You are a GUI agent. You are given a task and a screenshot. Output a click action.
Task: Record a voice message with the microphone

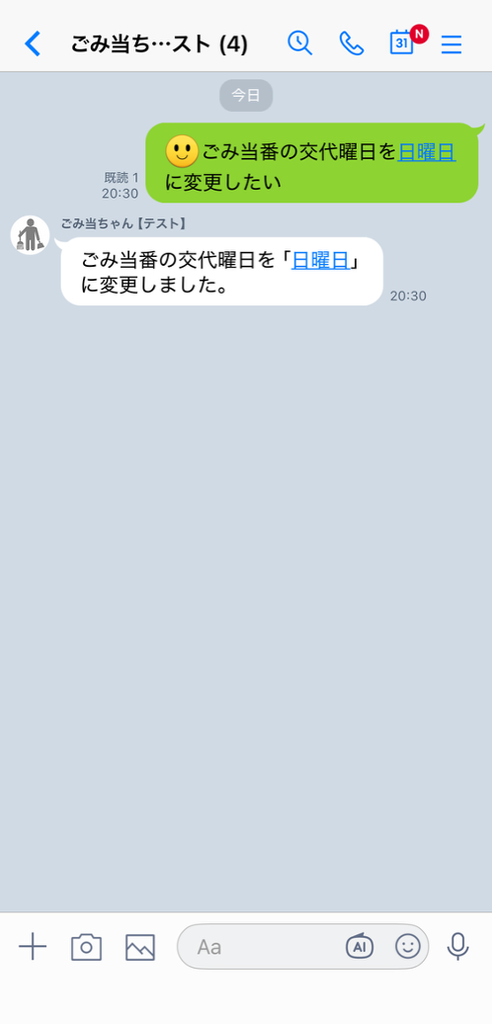pyautogui.click(x=458, y=946)
